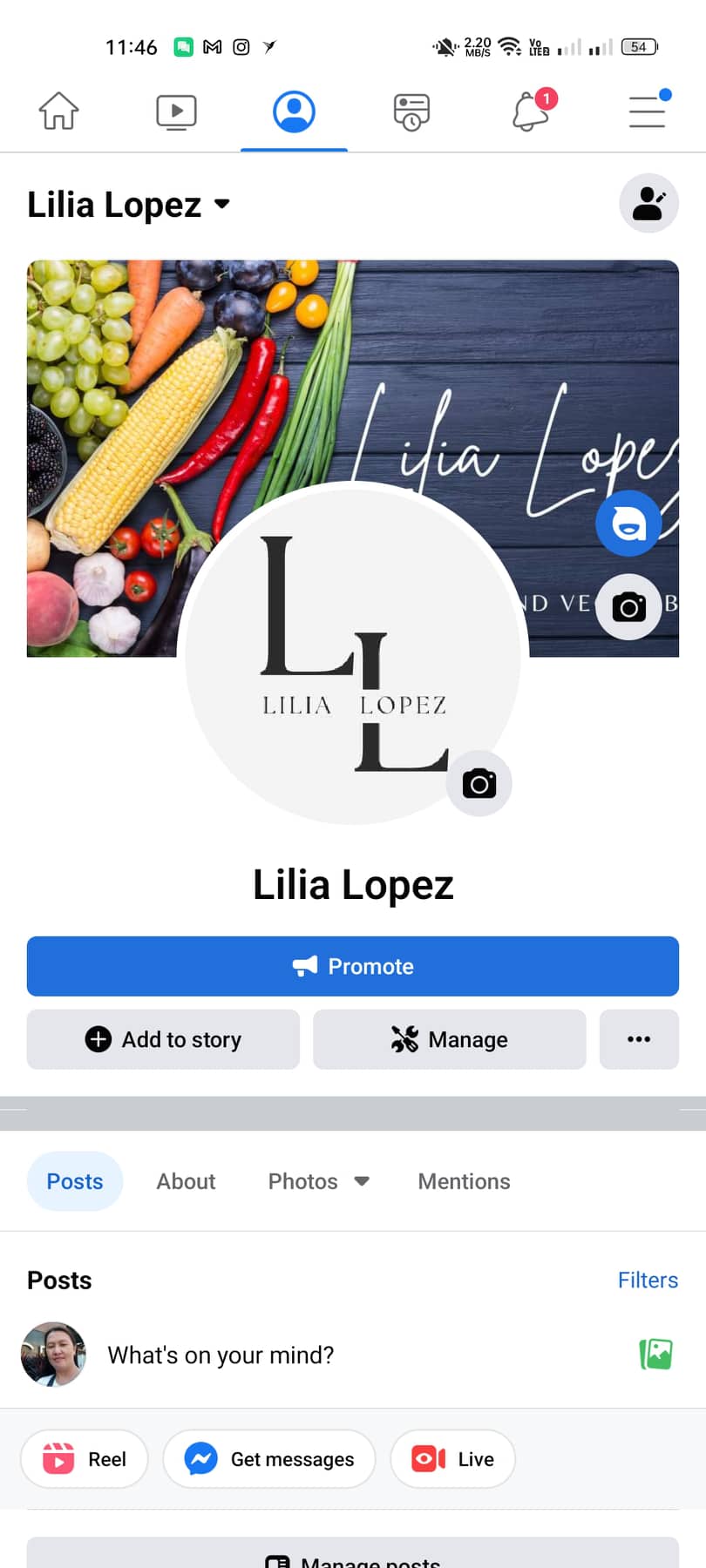Tap "What's on your mind?" composer

click(x=221, y=1355)
